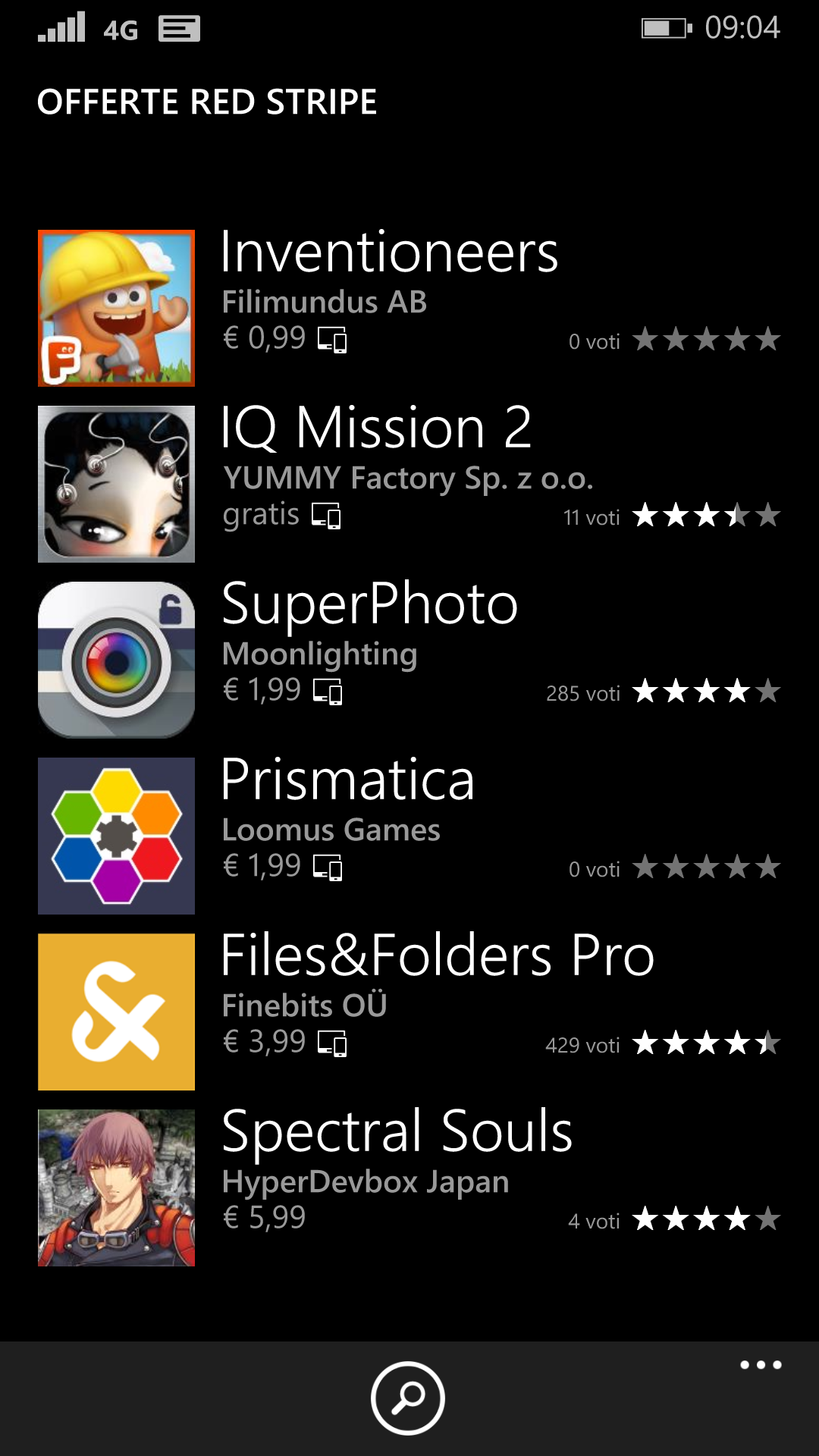Tap the search button in the app bar
Image resolution: width=819 pixels, height=1456 pixels.
pos(408,1398)
